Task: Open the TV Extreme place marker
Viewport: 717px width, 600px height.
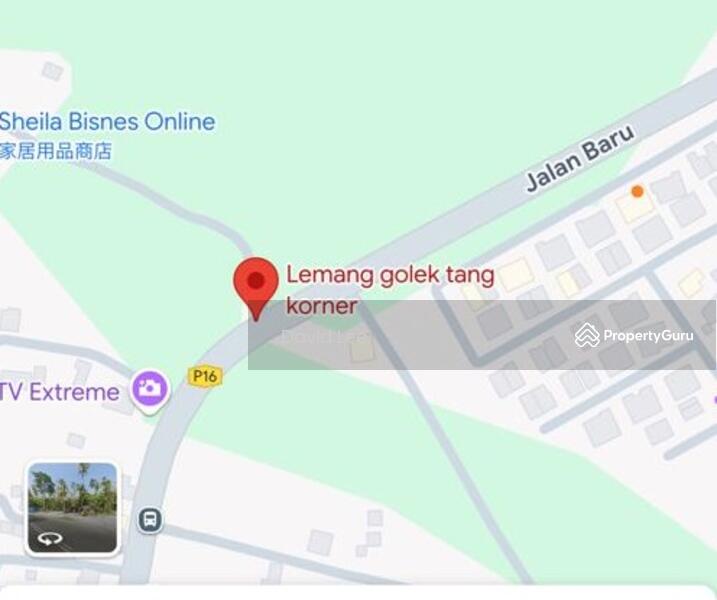Action: 150,390
